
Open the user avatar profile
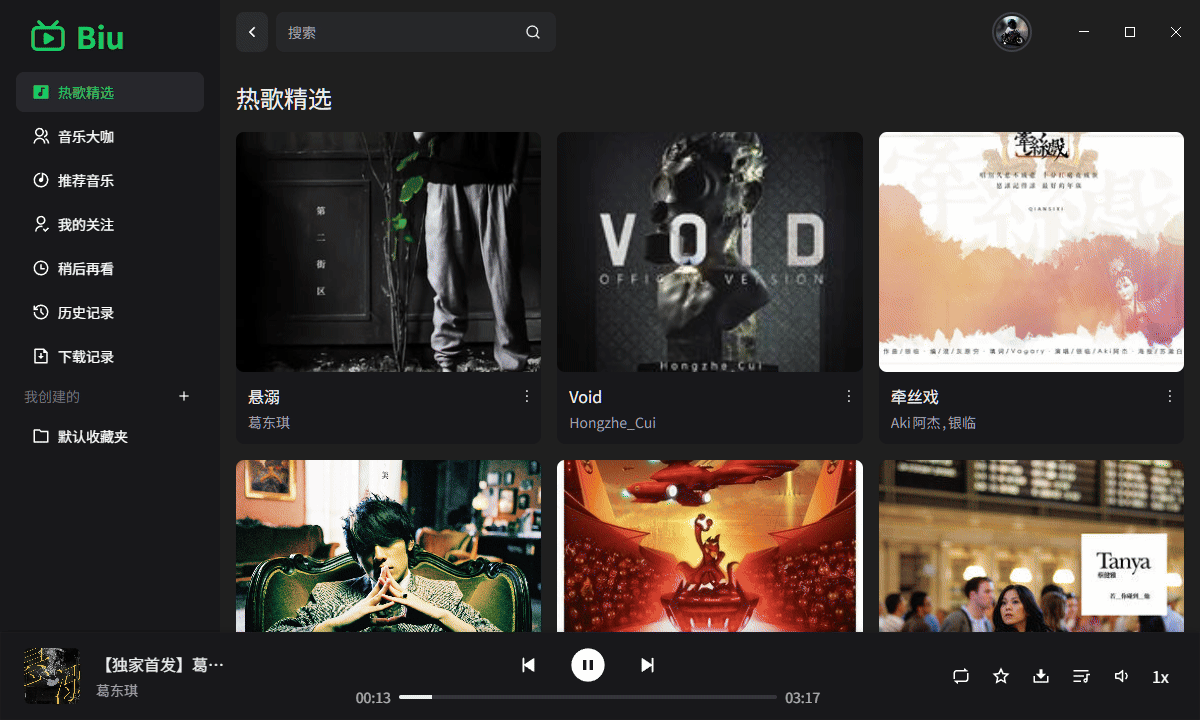tap(1011, 32)
